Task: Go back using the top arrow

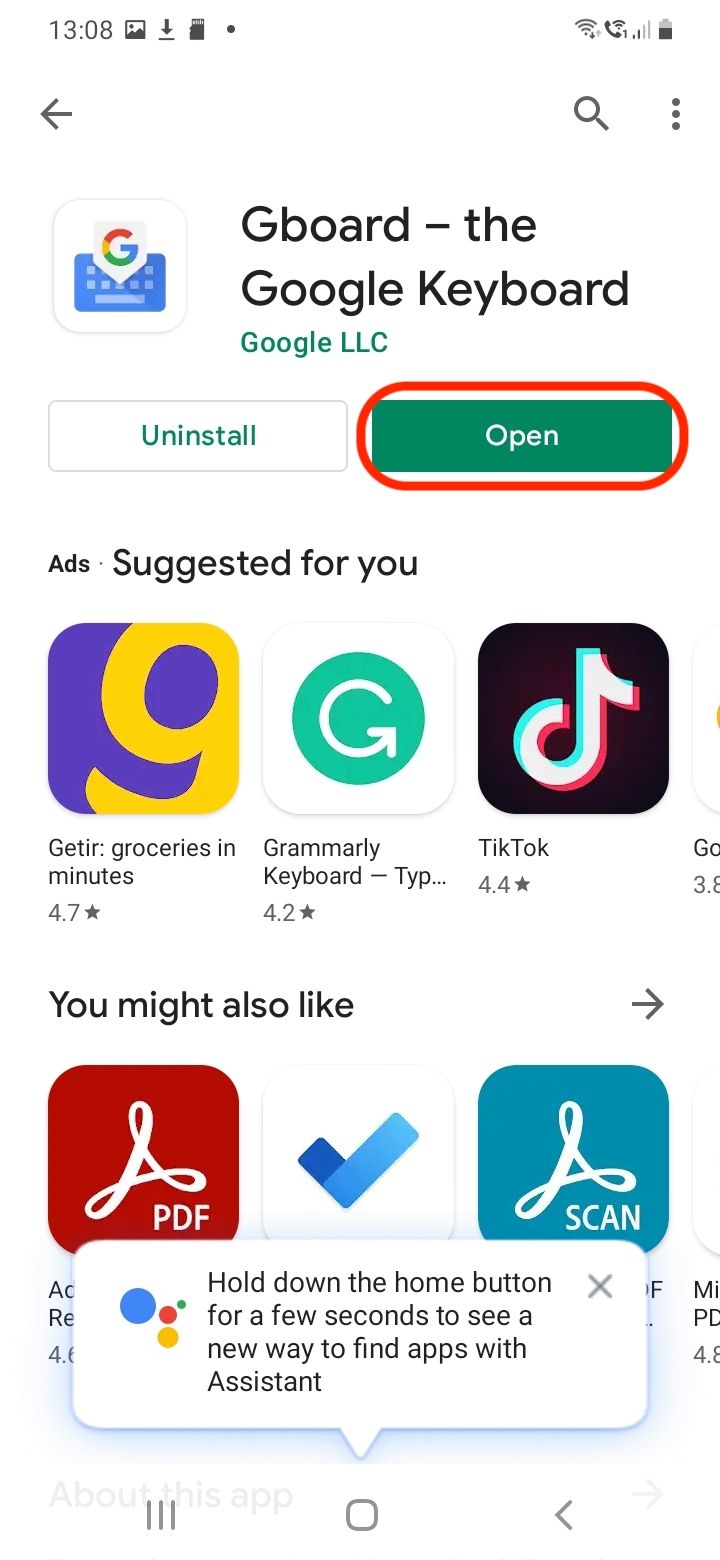Action: pyautogui.click(x=57, y=115)
